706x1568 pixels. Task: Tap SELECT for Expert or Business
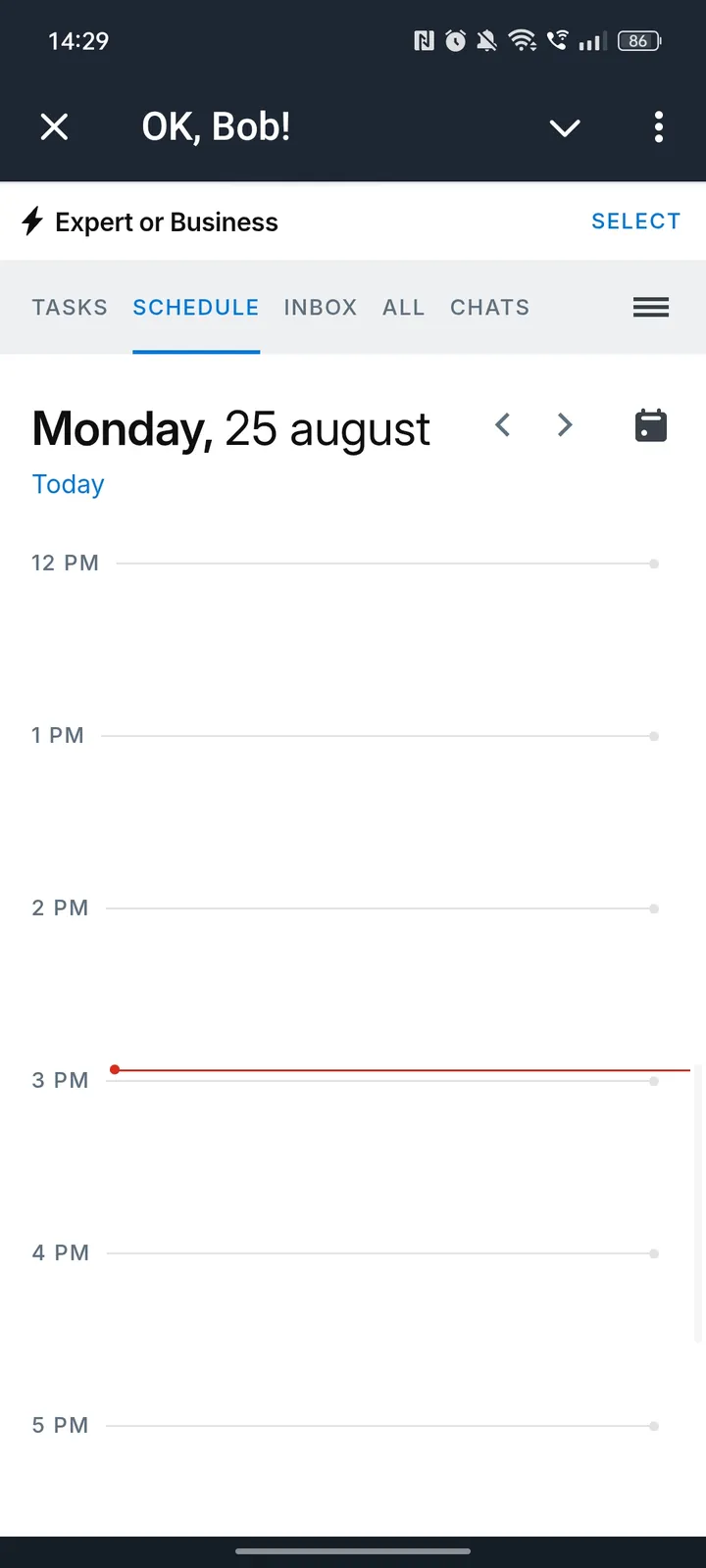click(635, 221)
